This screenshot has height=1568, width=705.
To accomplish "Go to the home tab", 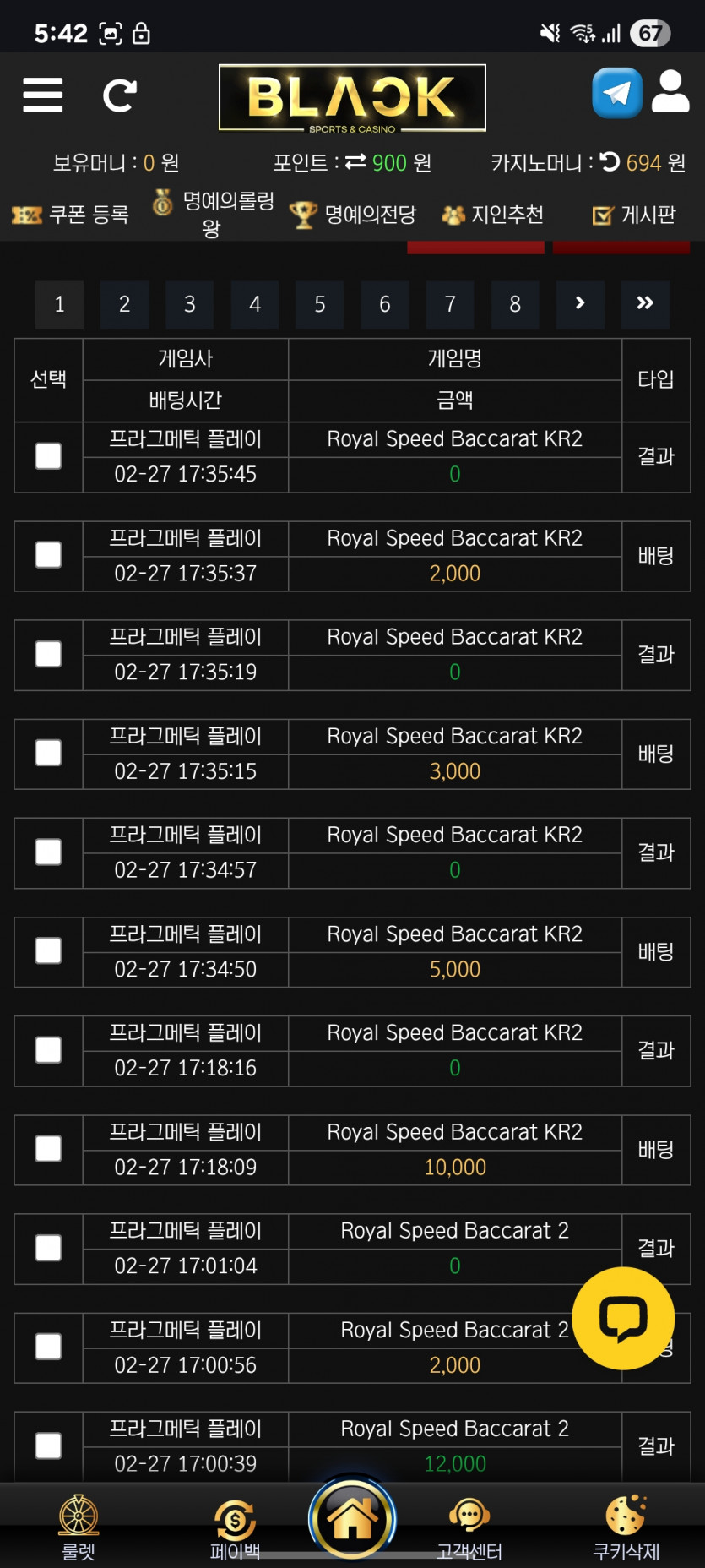I will click(x=352, y=1519).
